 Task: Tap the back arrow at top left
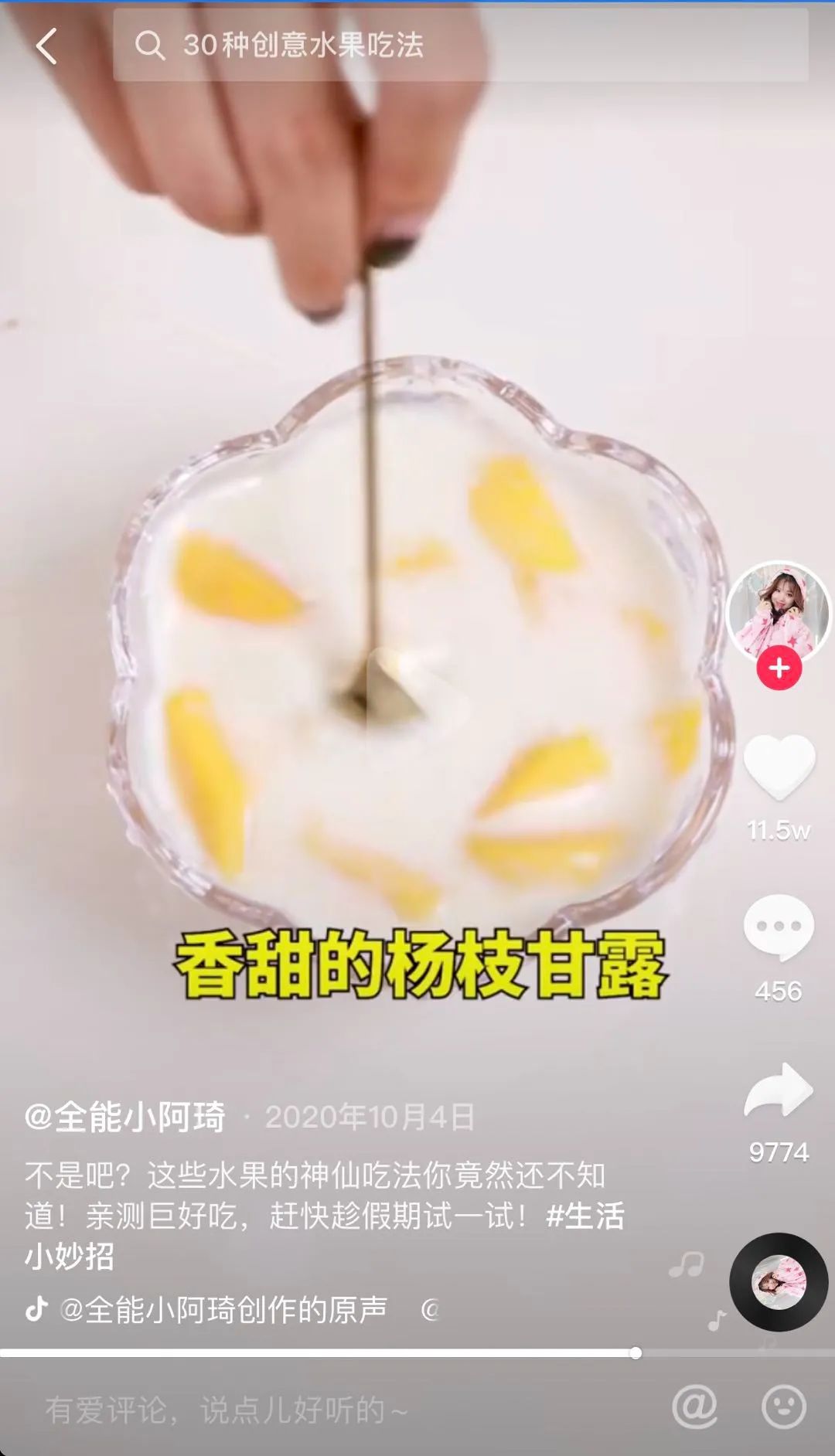pos(46,46)
